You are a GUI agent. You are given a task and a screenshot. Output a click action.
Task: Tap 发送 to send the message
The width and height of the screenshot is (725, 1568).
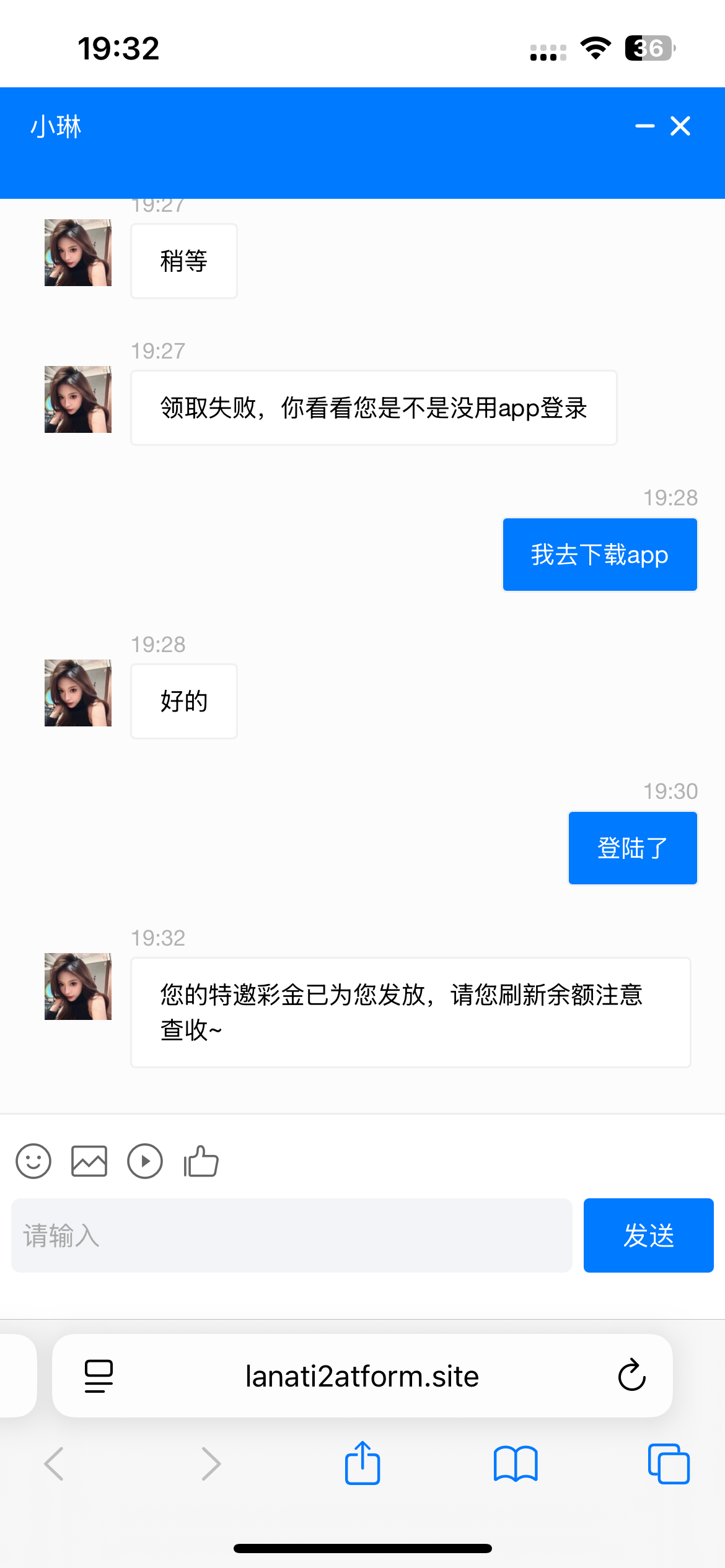tap(648, 1235)
